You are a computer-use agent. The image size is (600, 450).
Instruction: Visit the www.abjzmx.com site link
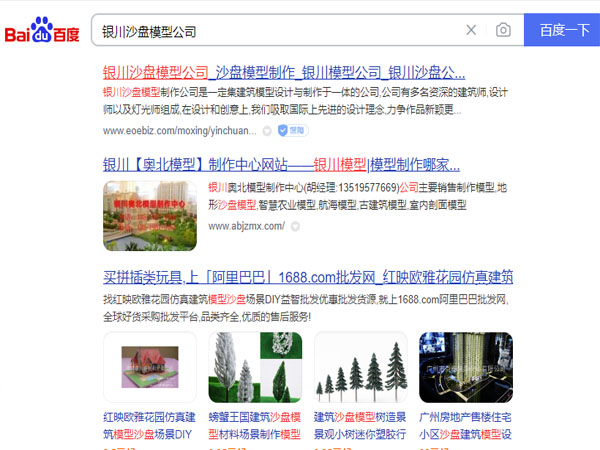pos(246,226)
